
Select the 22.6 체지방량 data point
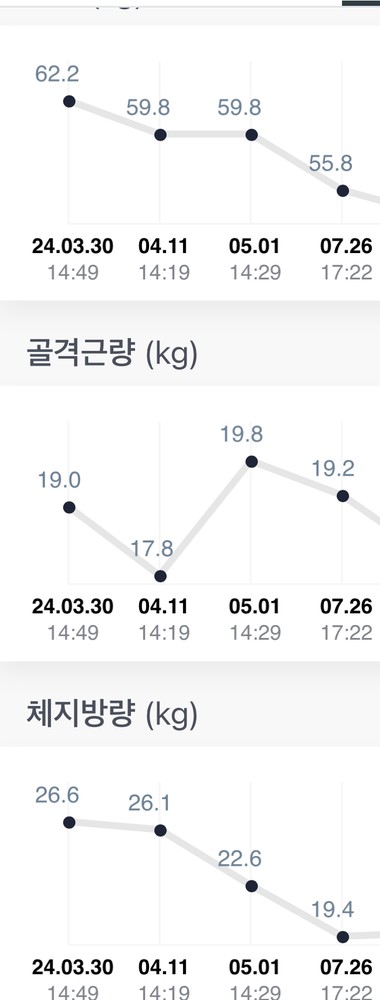[x=251, y=886]
